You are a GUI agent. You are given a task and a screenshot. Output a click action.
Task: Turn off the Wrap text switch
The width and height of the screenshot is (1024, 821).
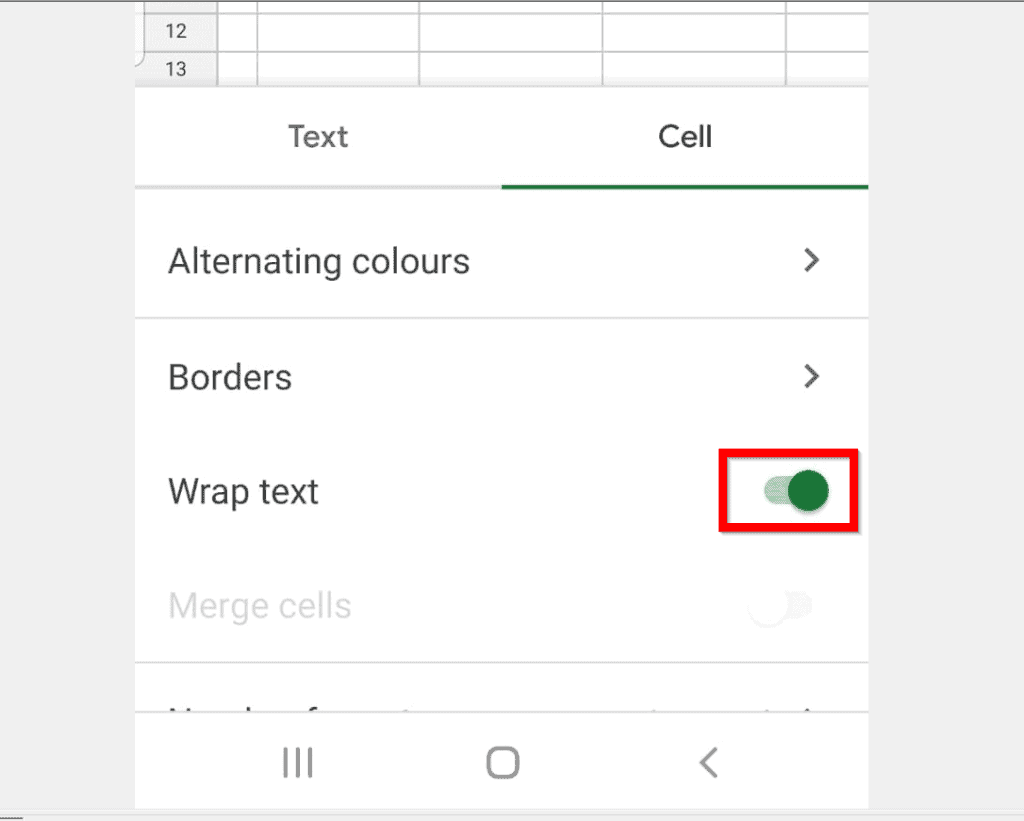point(797,491)
